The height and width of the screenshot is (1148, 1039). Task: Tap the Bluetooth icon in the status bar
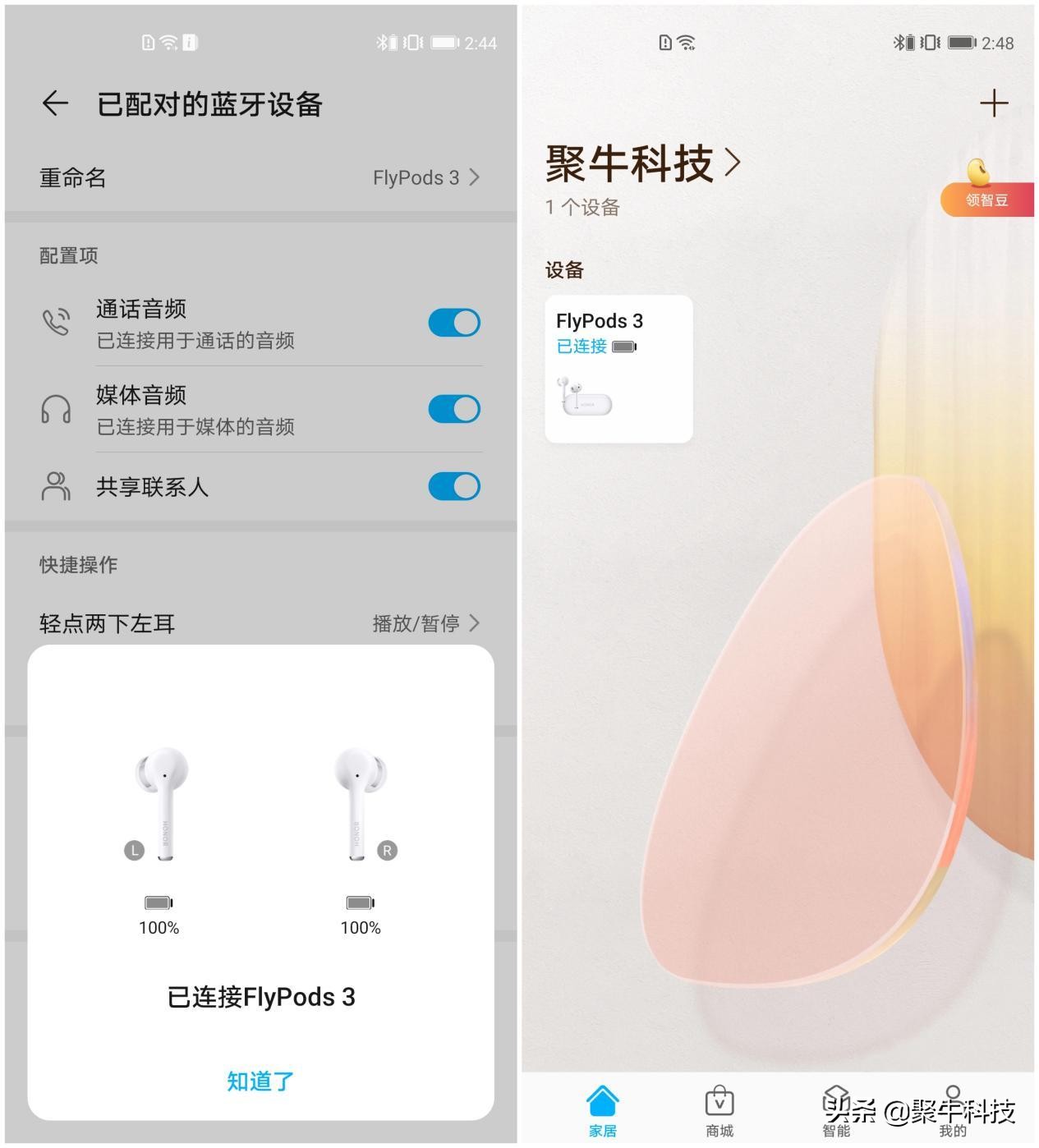tap(382, 43)
